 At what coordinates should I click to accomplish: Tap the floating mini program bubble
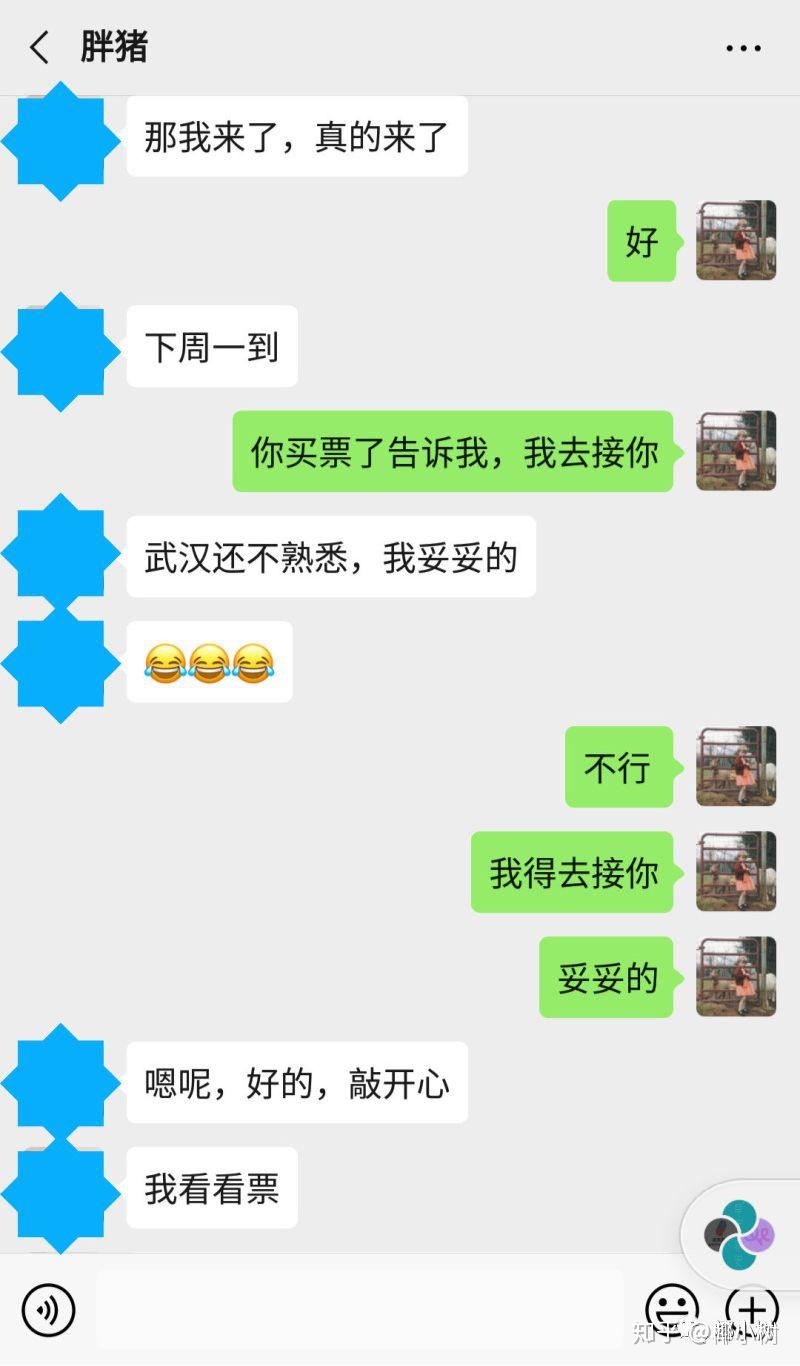click(x=741, y=1234)
